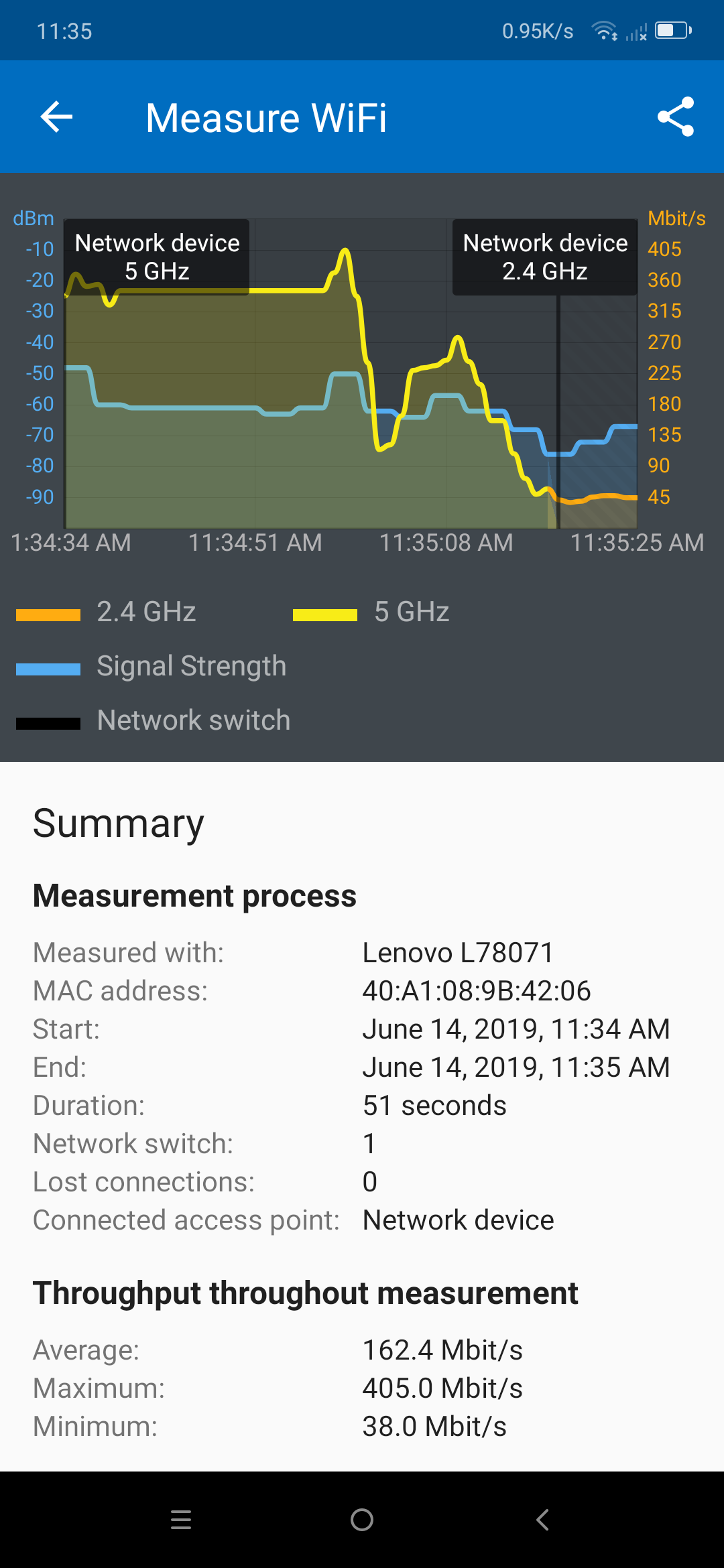The image size is (724, 1568).
Task: Tap the system back button
Action: pos(543,1520)
